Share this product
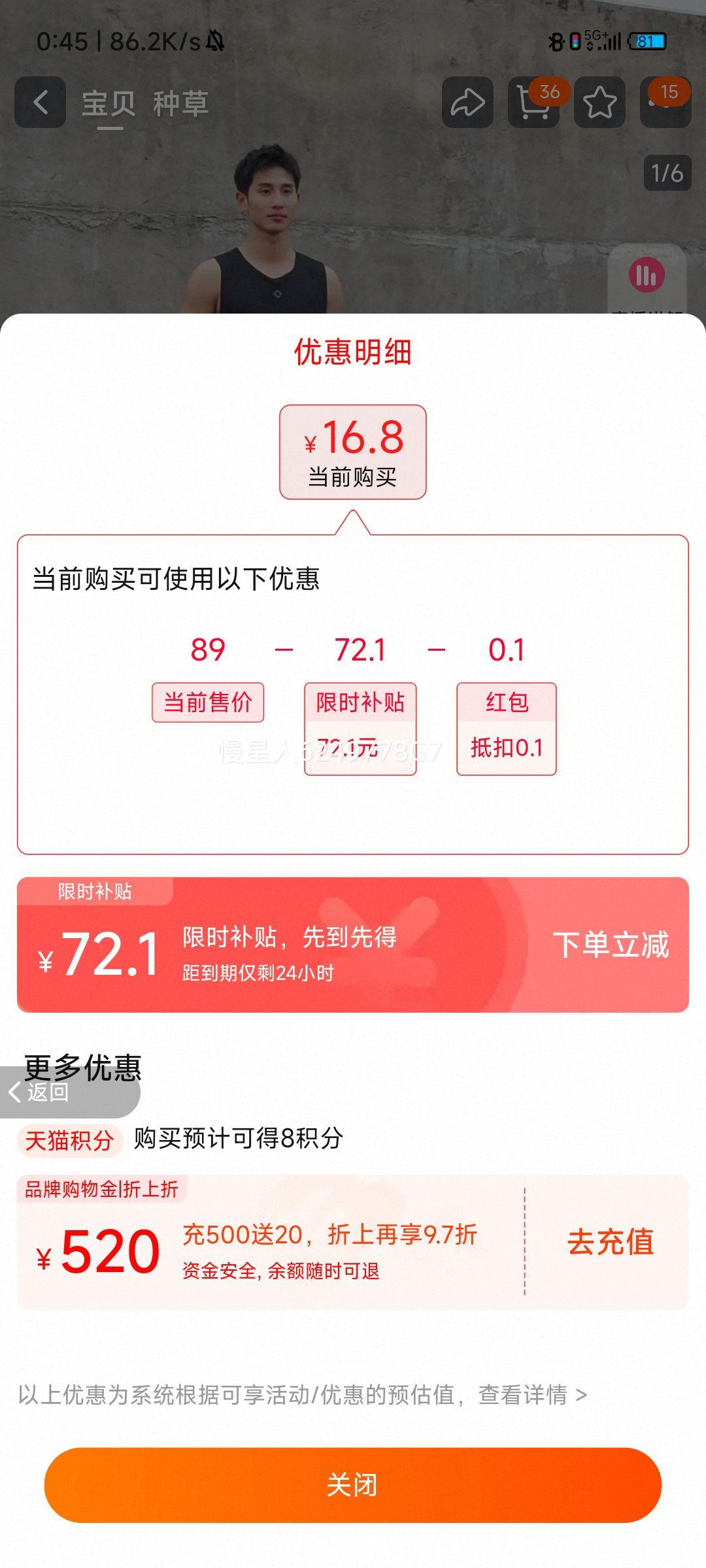The height and width of the screenshot is (1568, 706). coord(467,103)
